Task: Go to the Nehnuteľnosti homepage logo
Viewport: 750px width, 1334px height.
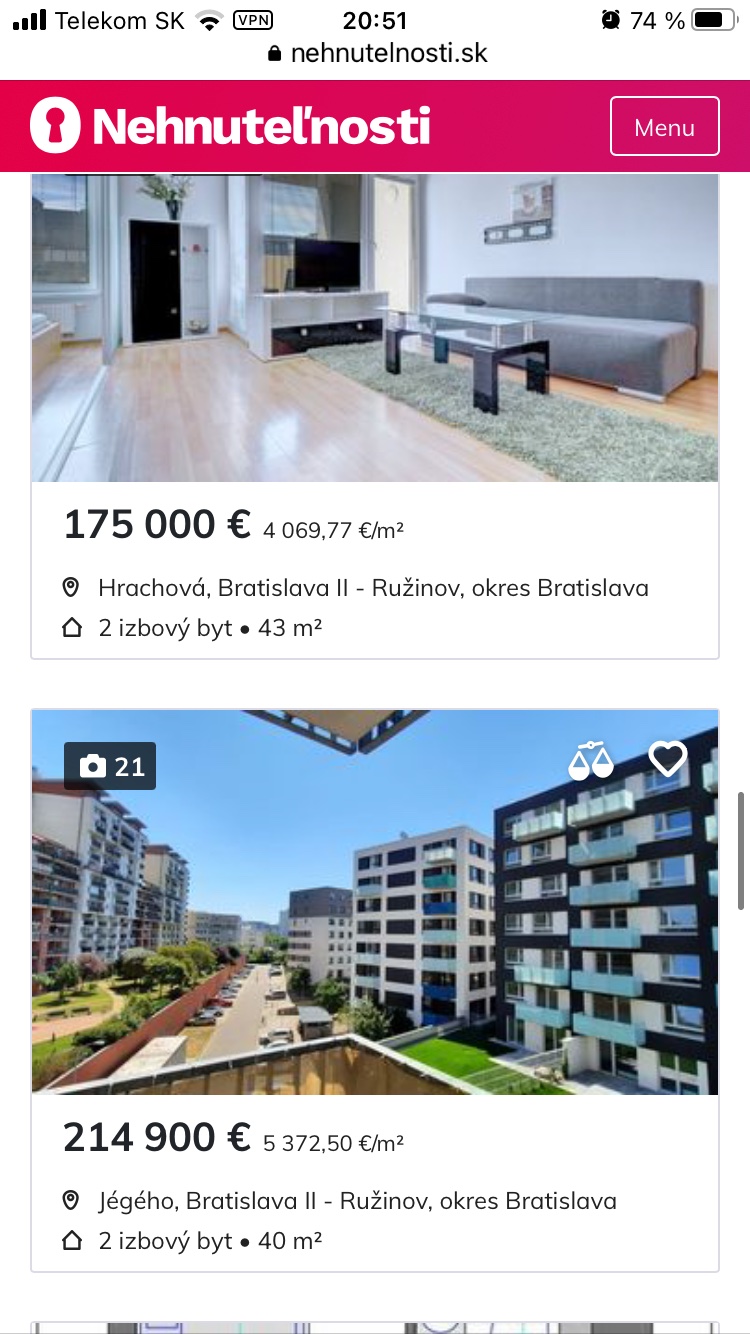Action: click(x=230, y=127)
